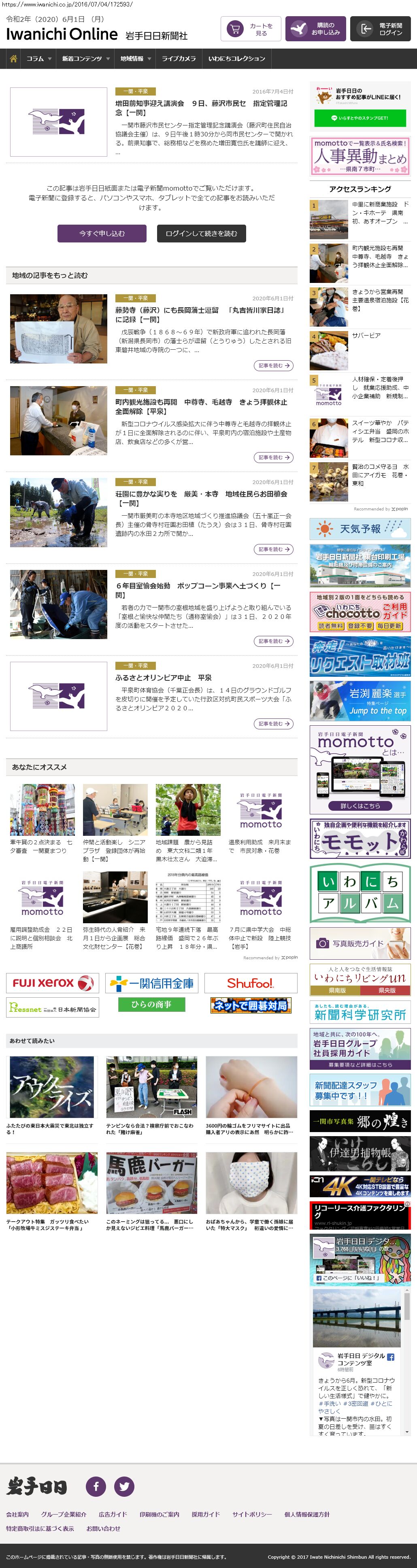Screen dimensions: 417x1568
Task: Read the 藤勢寺 article via 記事を読む
Action: click(273, 365)
